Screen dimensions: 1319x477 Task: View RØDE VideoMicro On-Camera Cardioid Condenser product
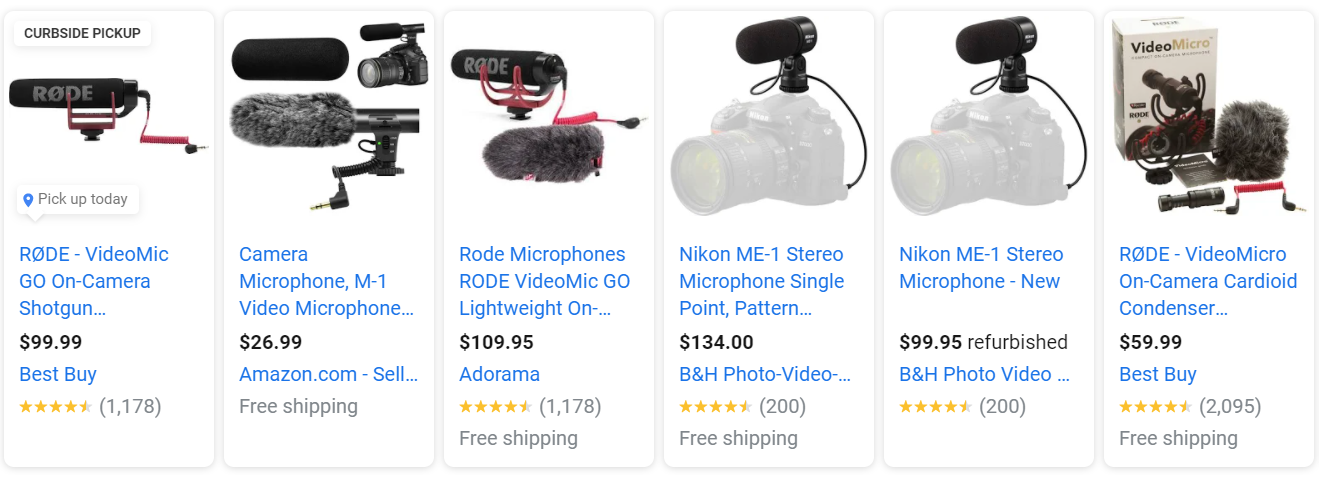[1207, 281]
